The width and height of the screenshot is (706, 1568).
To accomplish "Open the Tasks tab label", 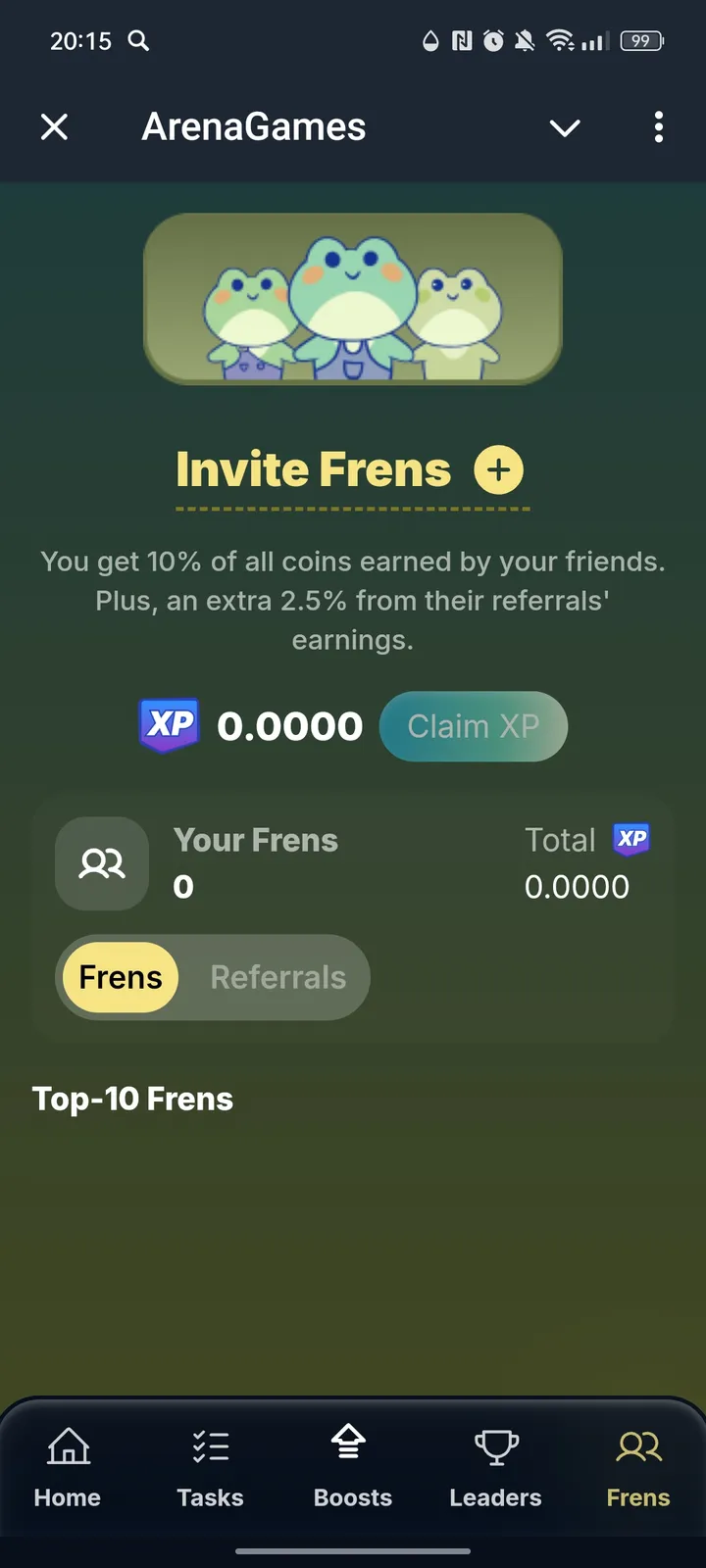I will [210, 1497].
